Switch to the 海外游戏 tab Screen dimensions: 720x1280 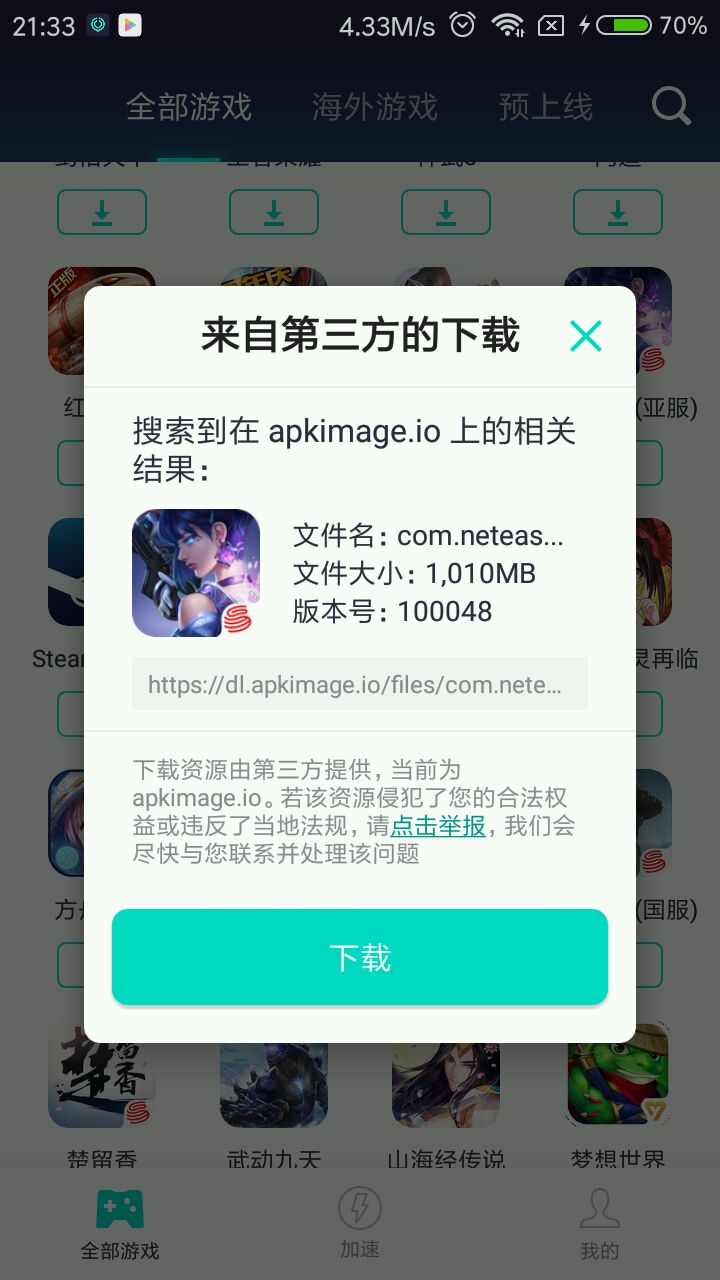pyautogui.click(x=375, y=107)
